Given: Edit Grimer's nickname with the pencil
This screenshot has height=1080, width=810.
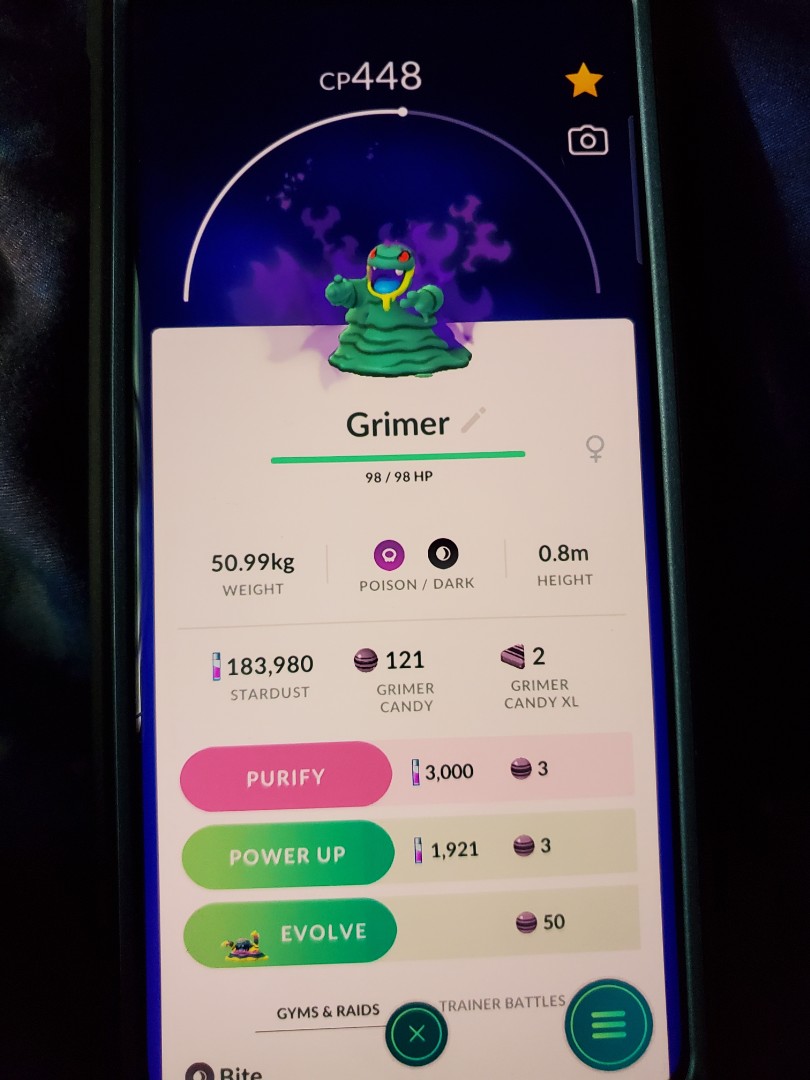Looking at the screenshot, I should pos(473,421).
